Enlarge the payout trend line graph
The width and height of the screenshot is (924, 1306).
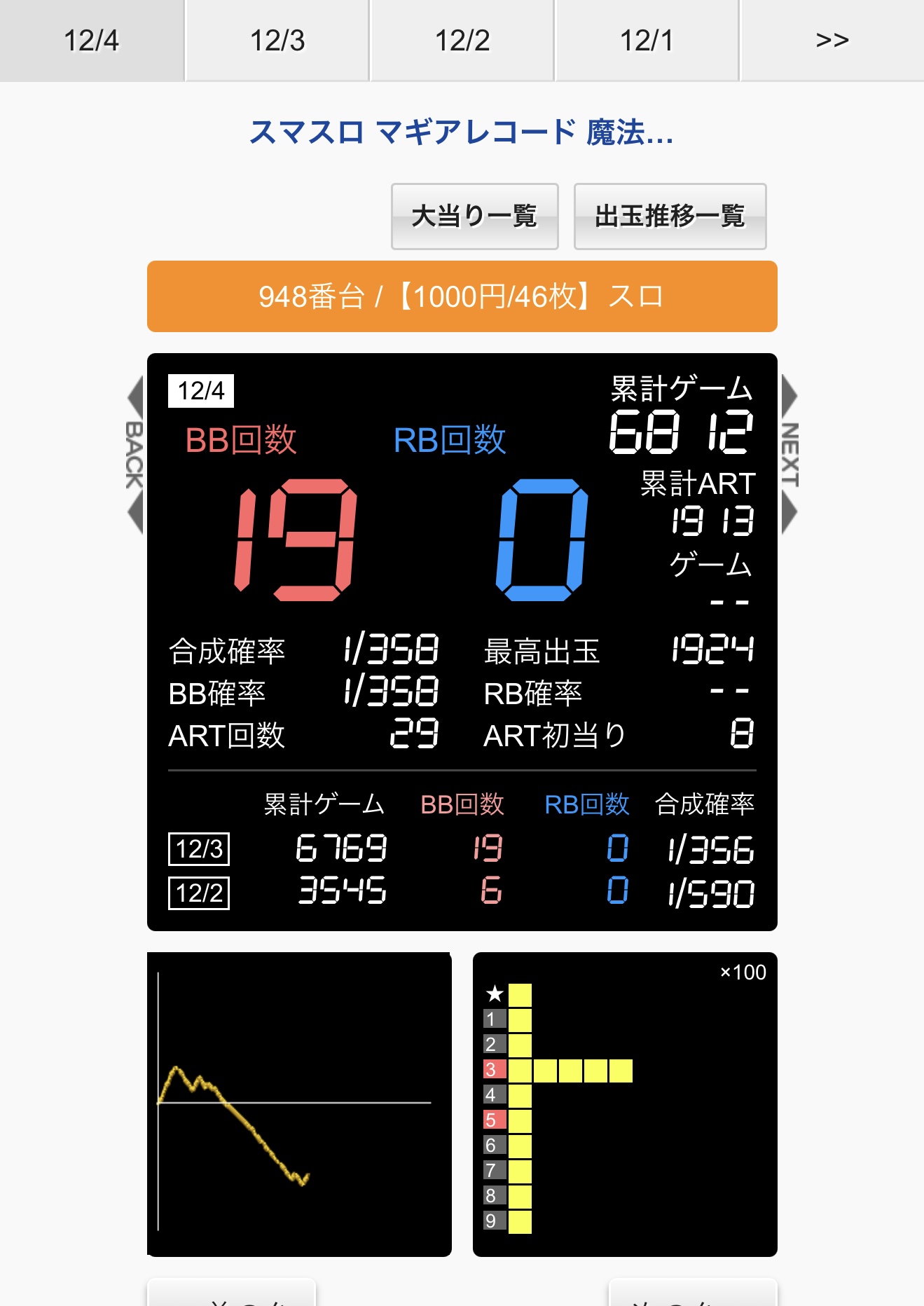299,1104
